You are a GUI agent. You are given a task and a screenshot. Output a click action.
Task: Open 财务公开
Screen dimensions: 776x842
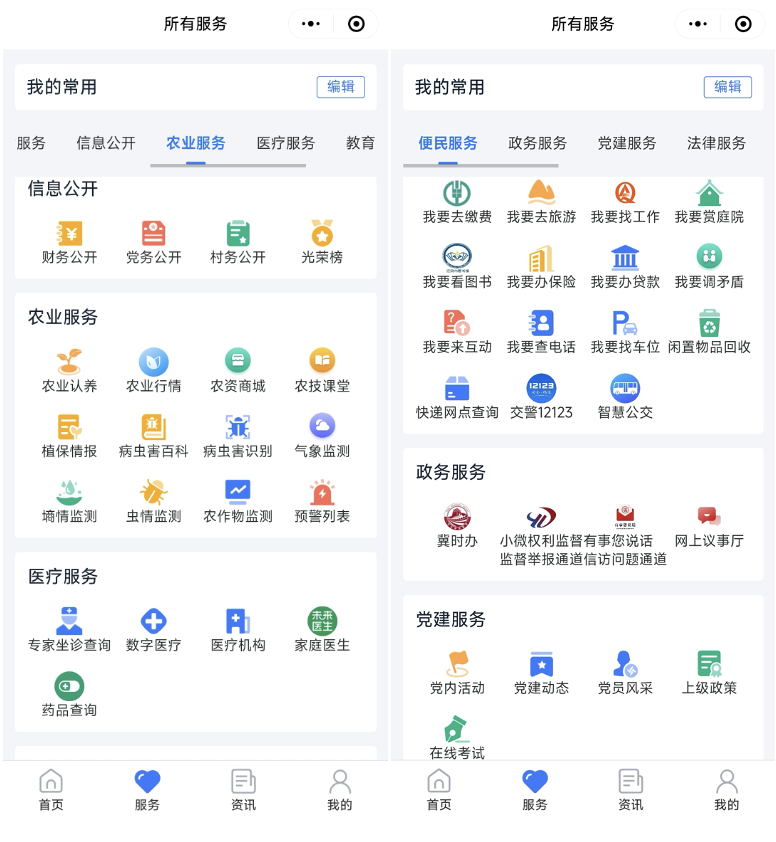click(x=70, y=242)
